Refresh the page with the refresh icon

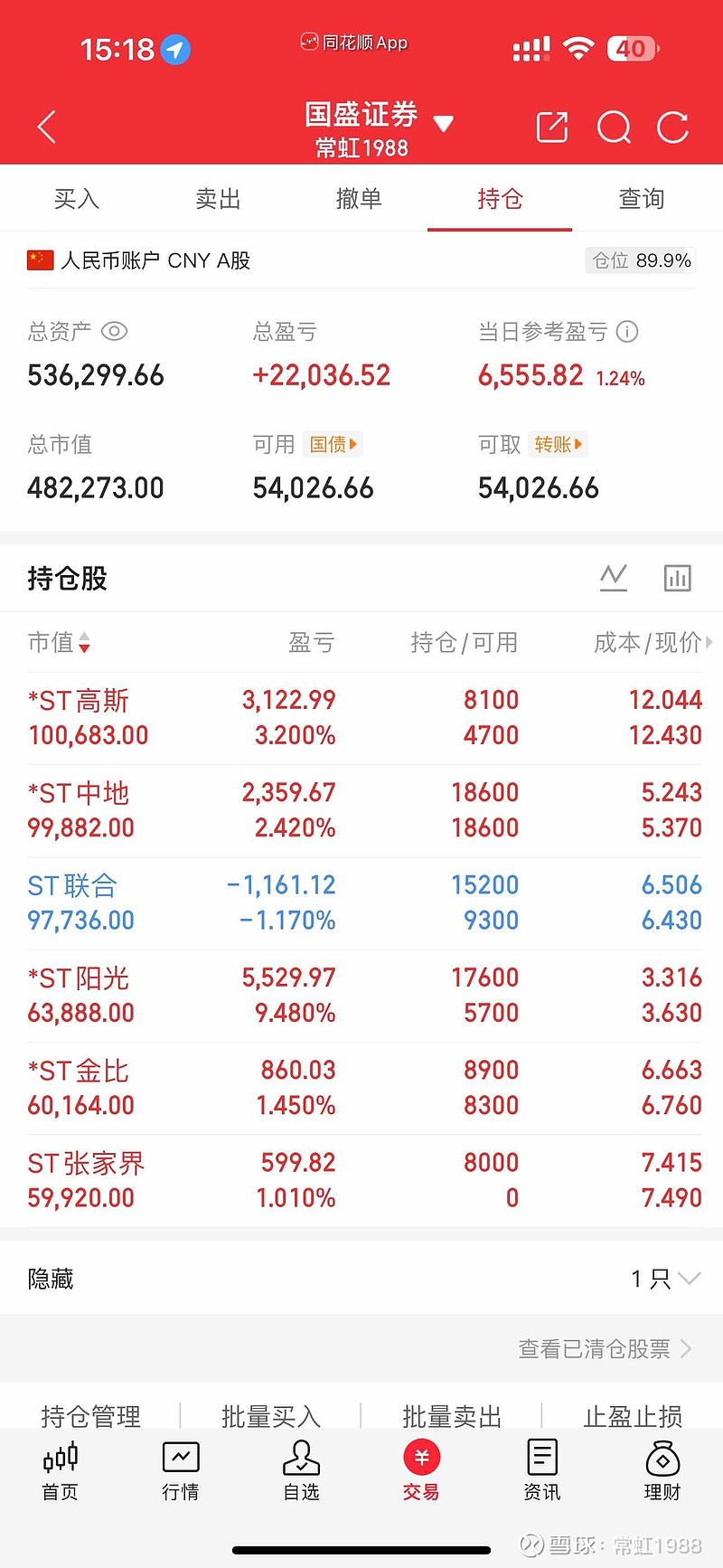click(672, 127)
